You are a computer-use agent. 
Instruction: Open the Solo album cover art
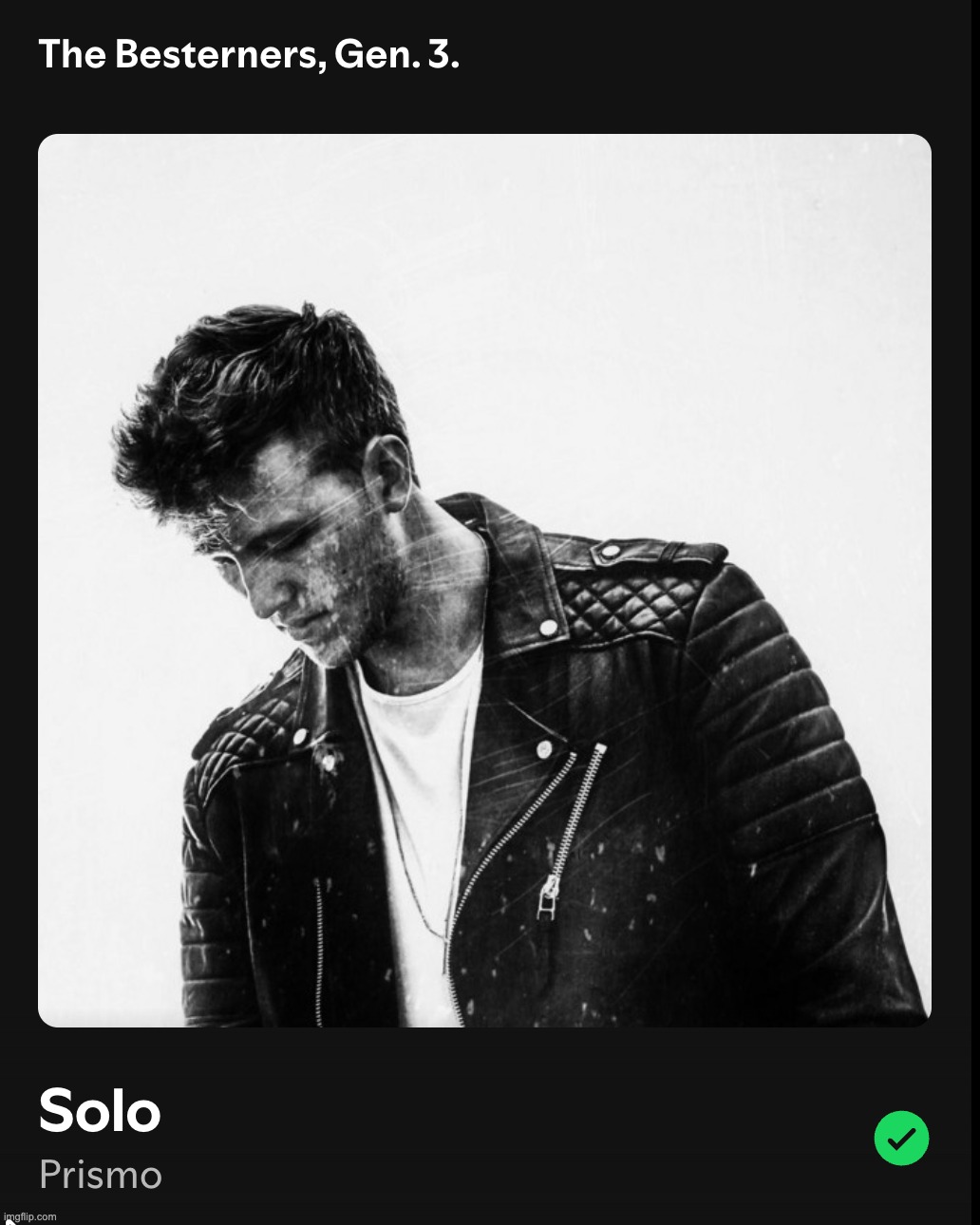pos(484,580)
